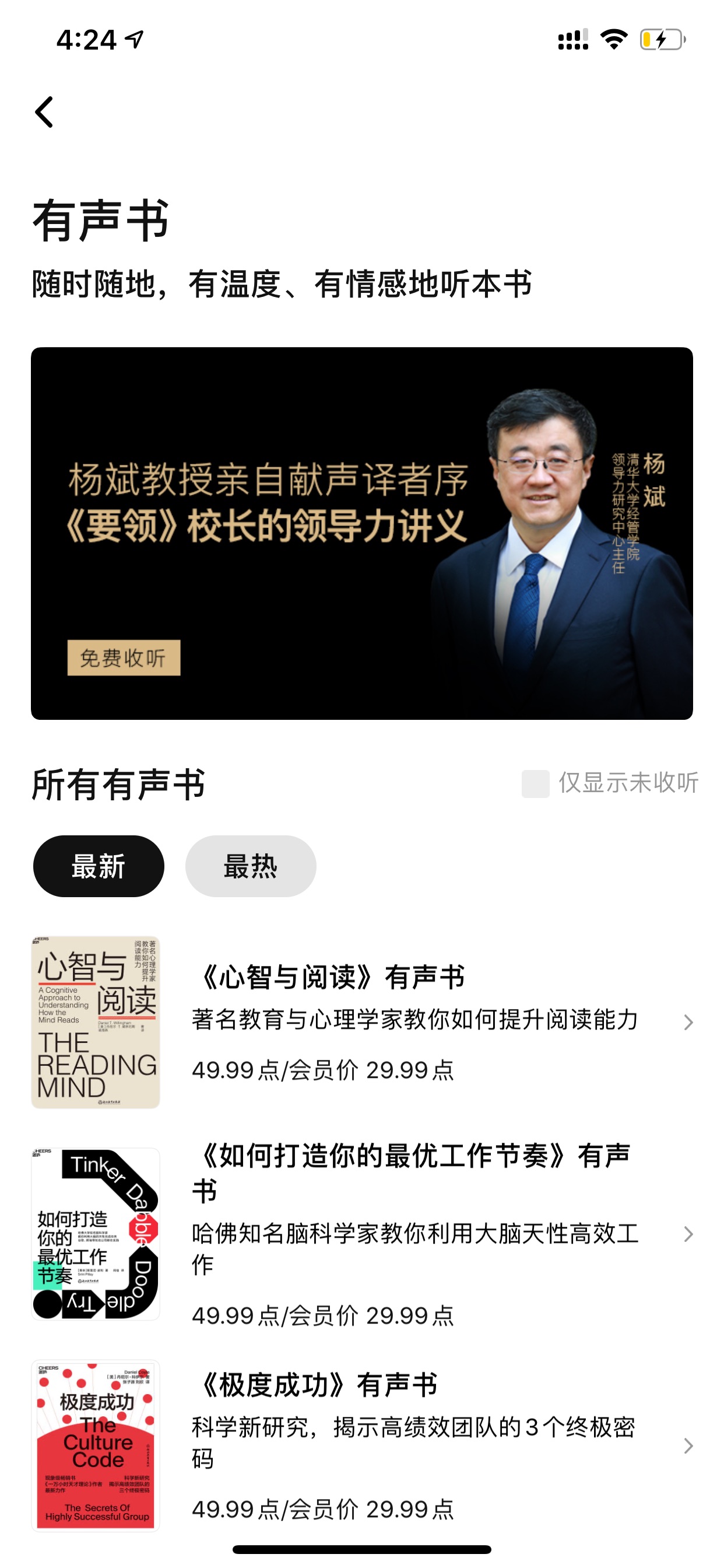
Task: Open 《极度成功》有声书
Action: pos(362,1445)
